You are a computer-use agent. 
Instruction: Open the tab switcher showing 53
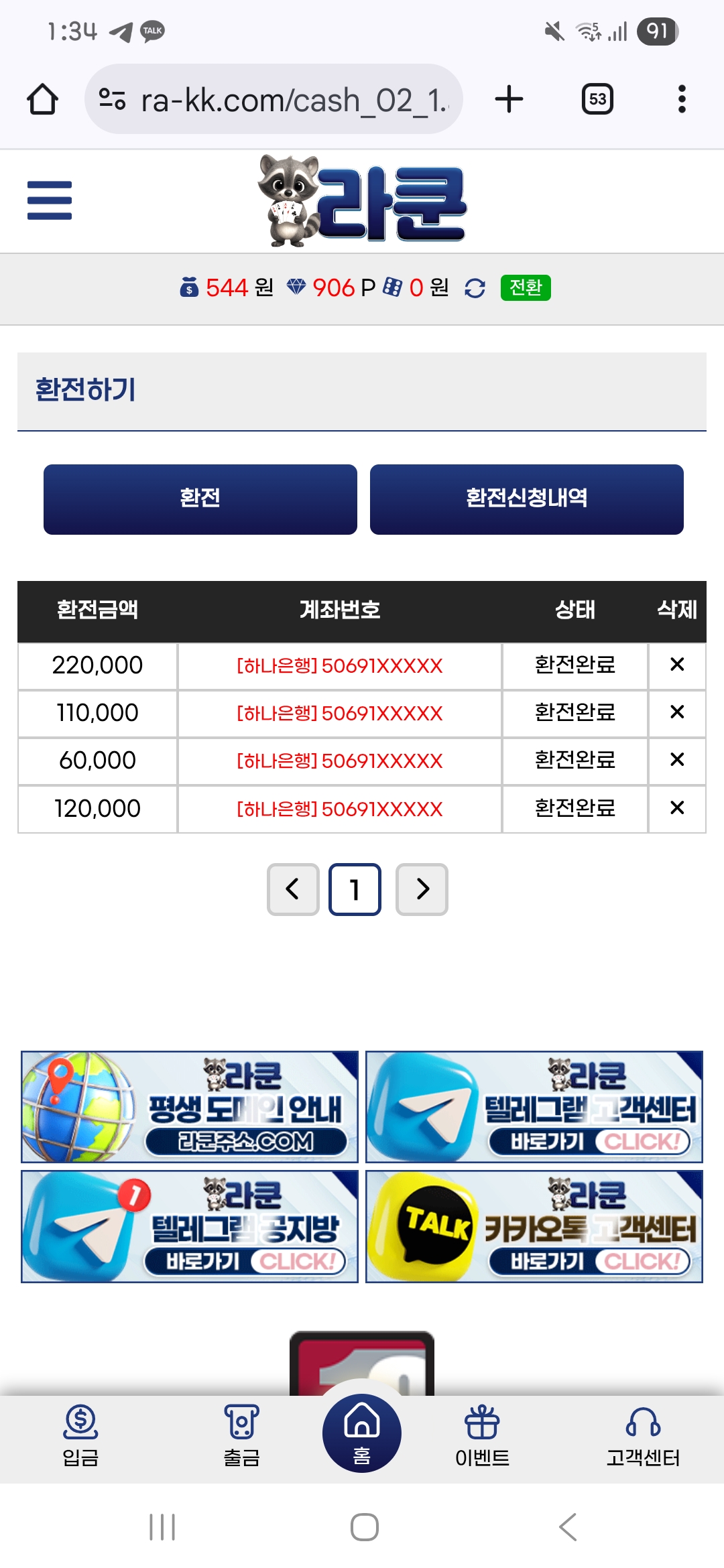coord(597,99)
